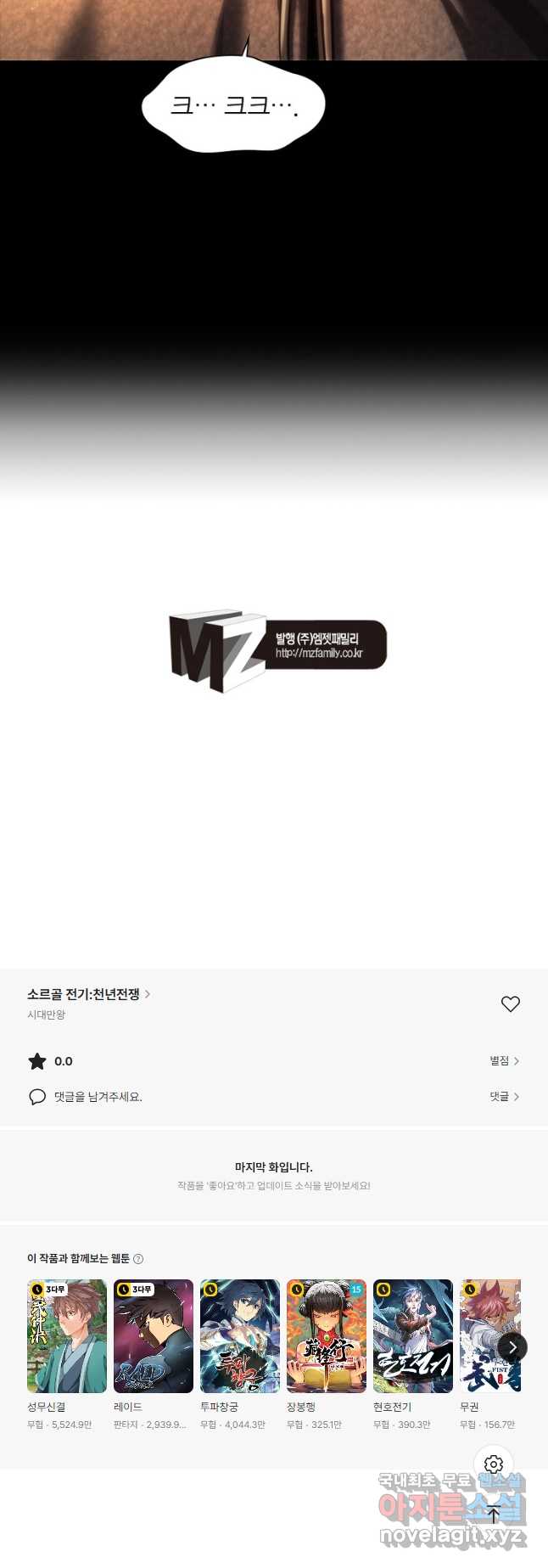
Task: Open the 별점 rating page
Action: pos(504,1061)
